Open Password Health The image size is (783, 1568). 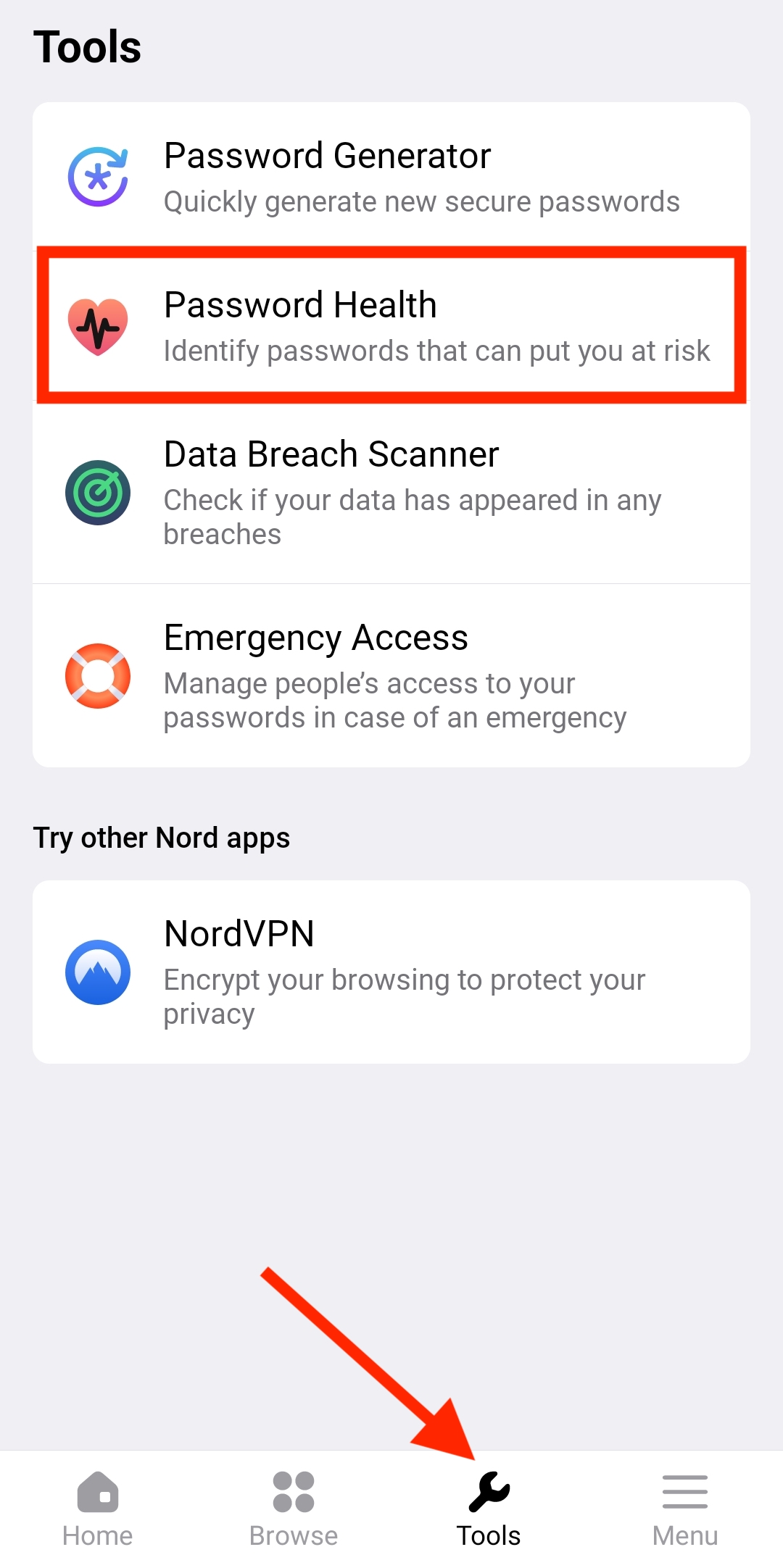(x=391, y=325)
